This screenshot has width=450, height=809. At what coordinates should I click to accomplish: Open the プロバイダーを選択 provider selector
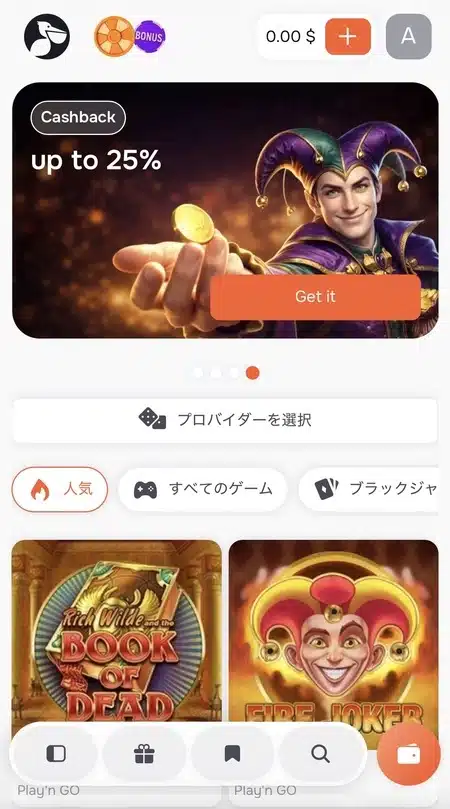pyautogui.click(x=225, y=420)
